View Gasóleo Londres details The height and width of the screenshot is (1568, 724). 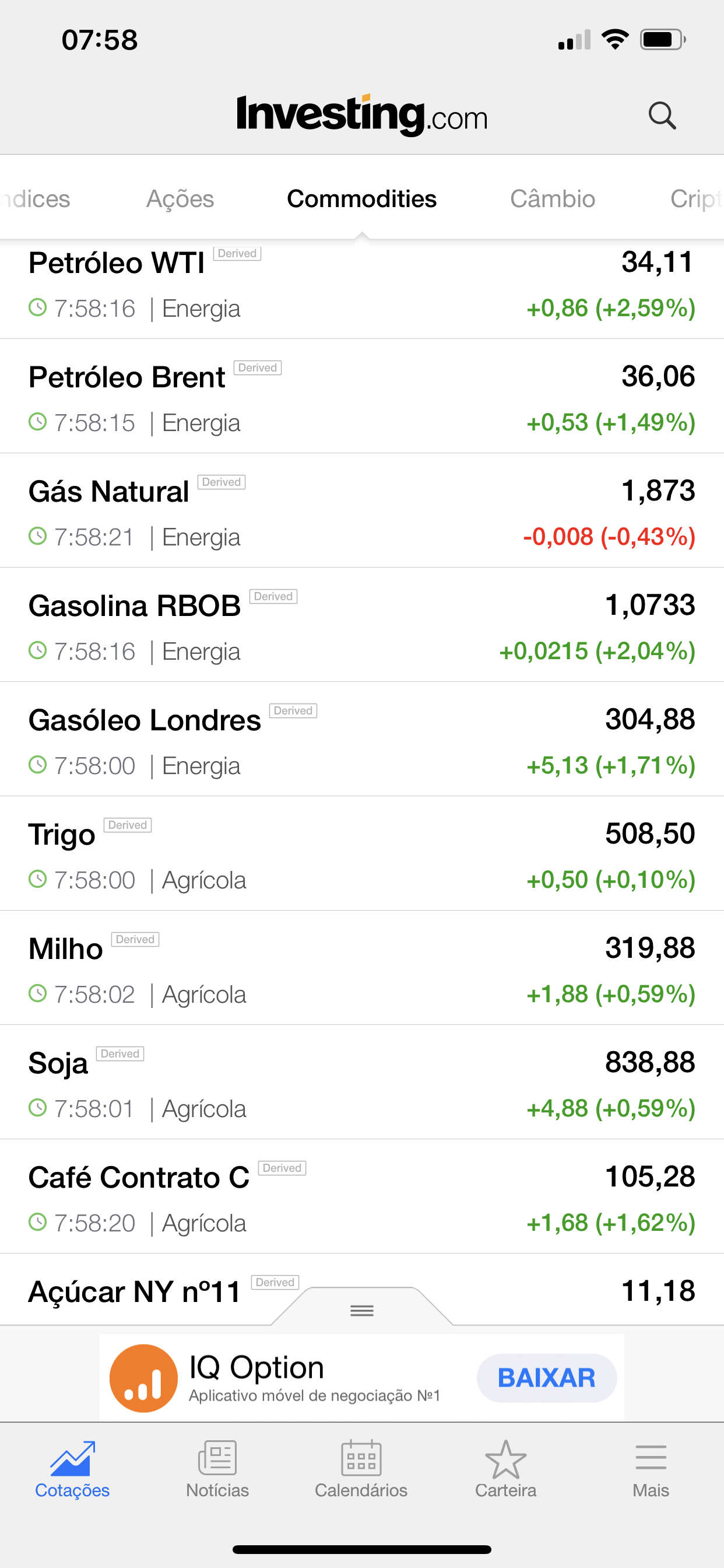362,740
